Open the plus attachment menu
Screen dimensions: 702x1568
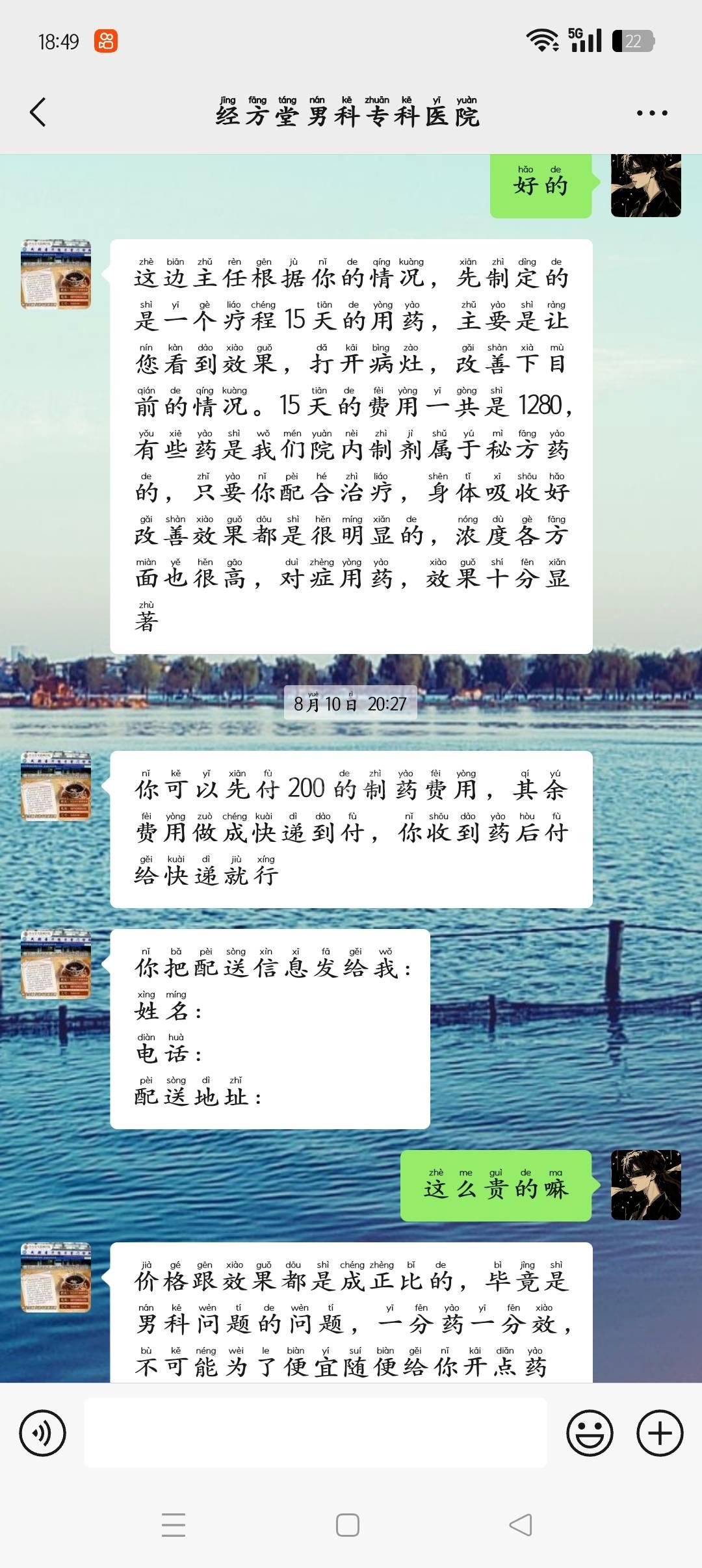point(660,1433)
